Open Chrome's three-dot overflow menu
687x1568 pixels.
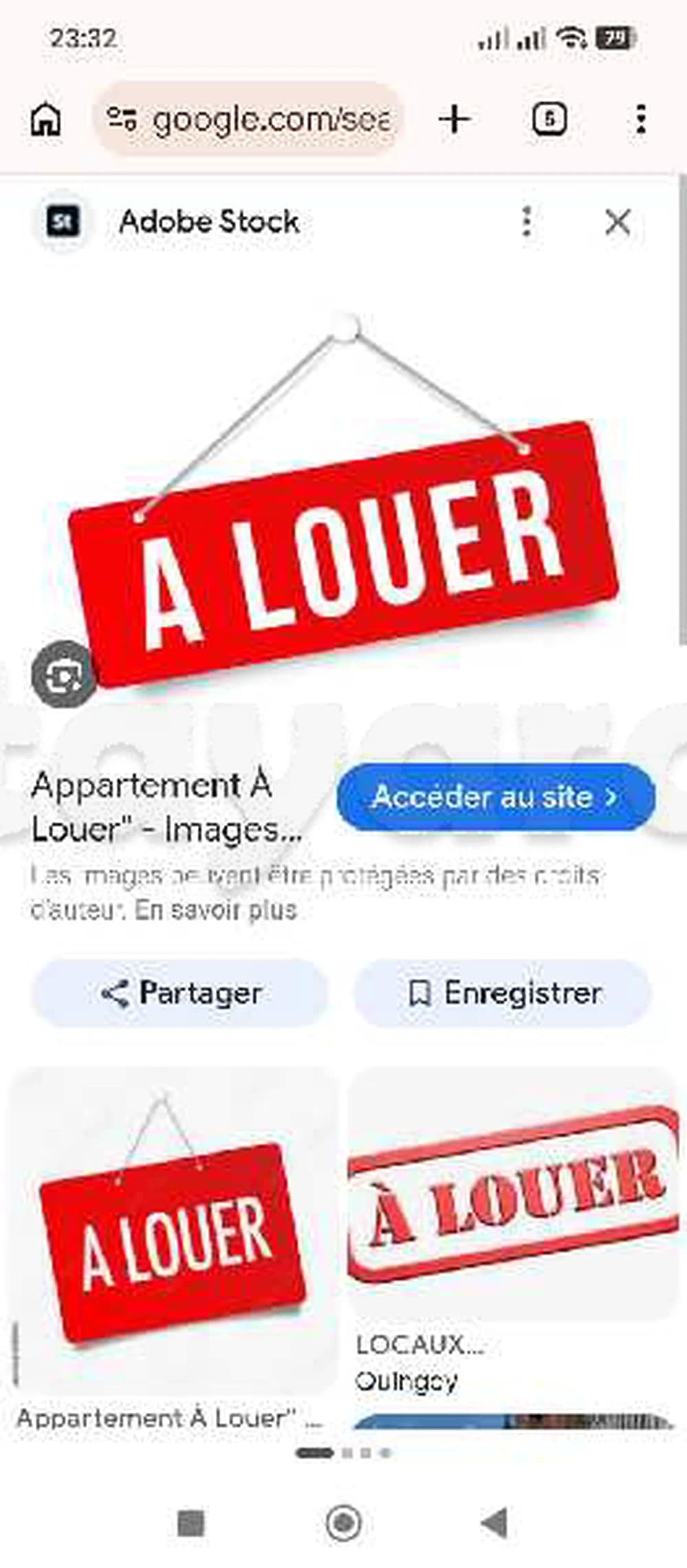point(641,118)
